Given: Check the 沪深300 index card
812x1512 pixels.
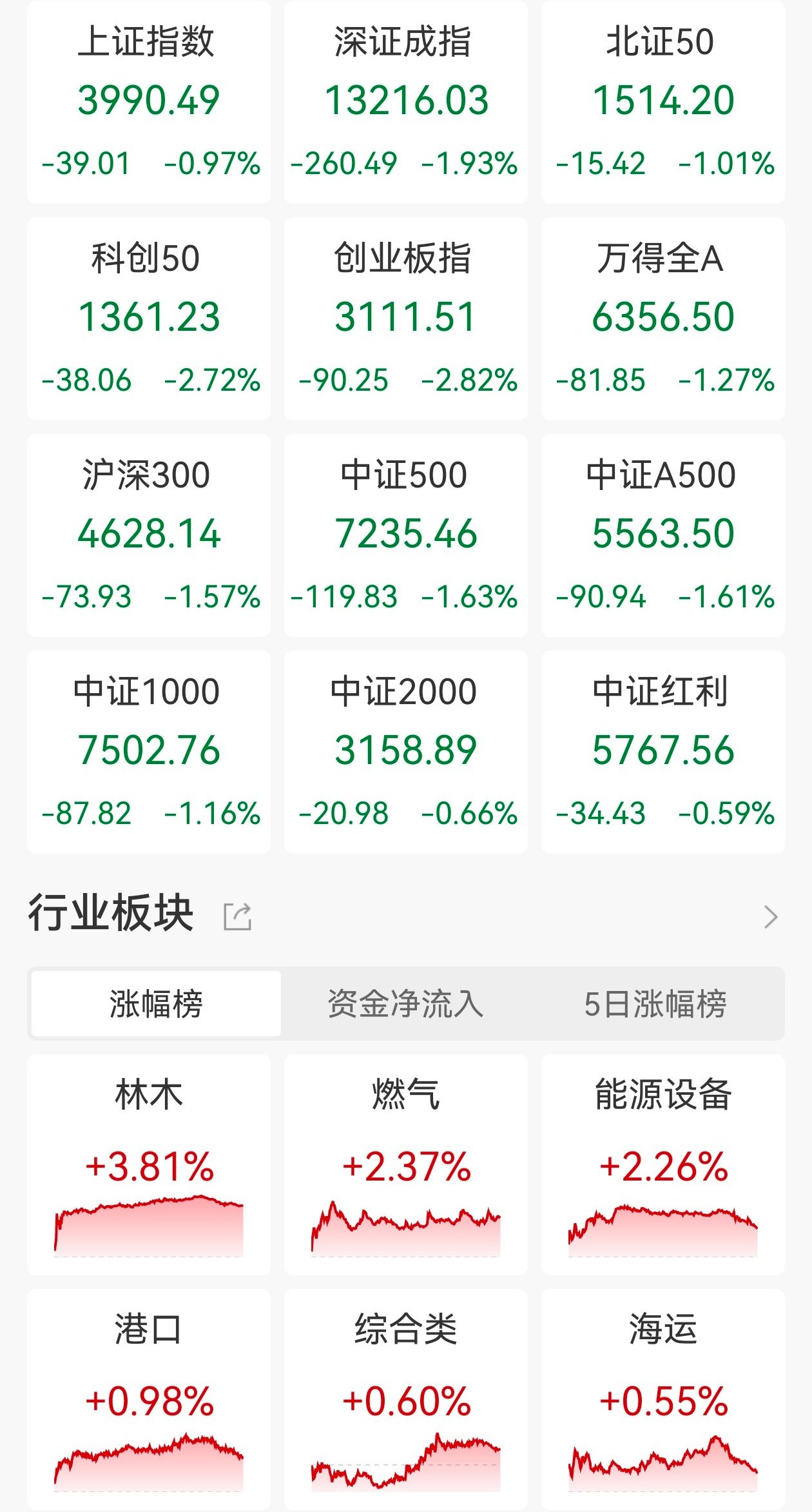Looking at the screenshot, I should (x=149, y=535).
